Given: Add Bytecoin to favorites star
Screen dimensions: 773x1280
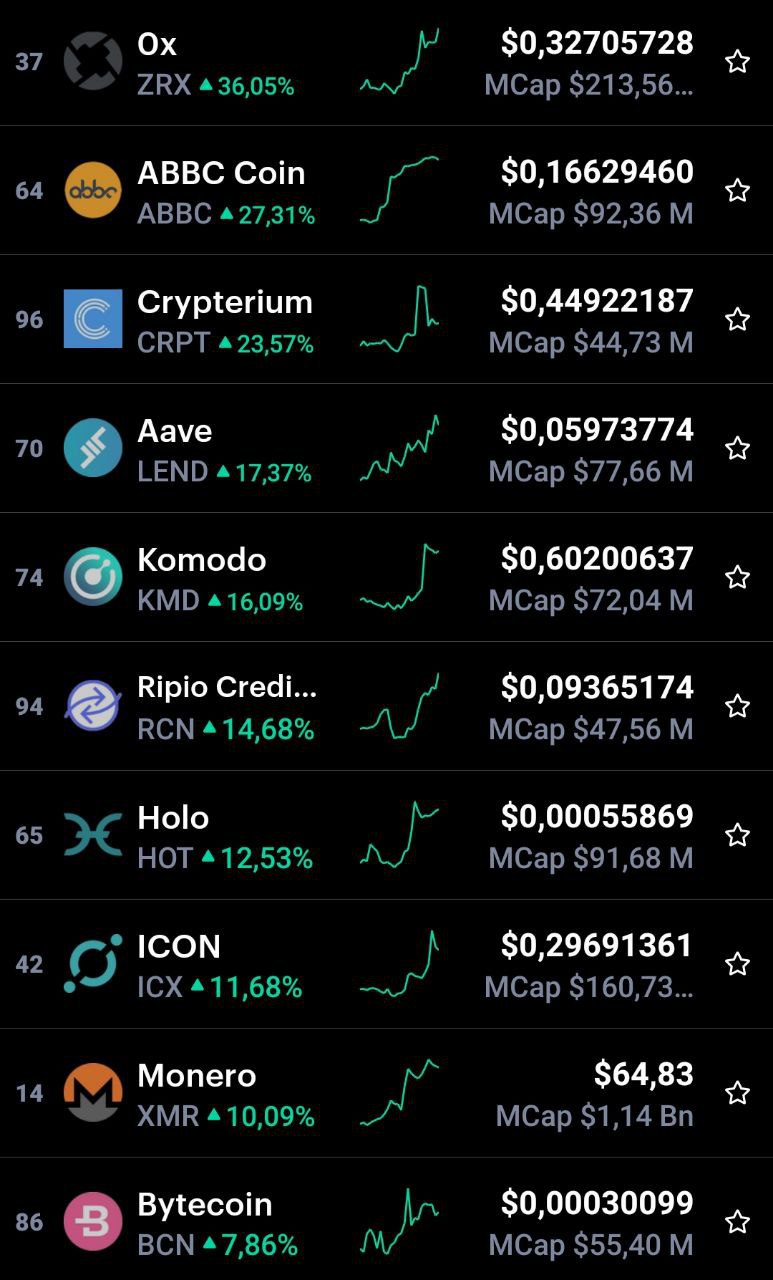Looking at the screenshot, I should 737,1222.
